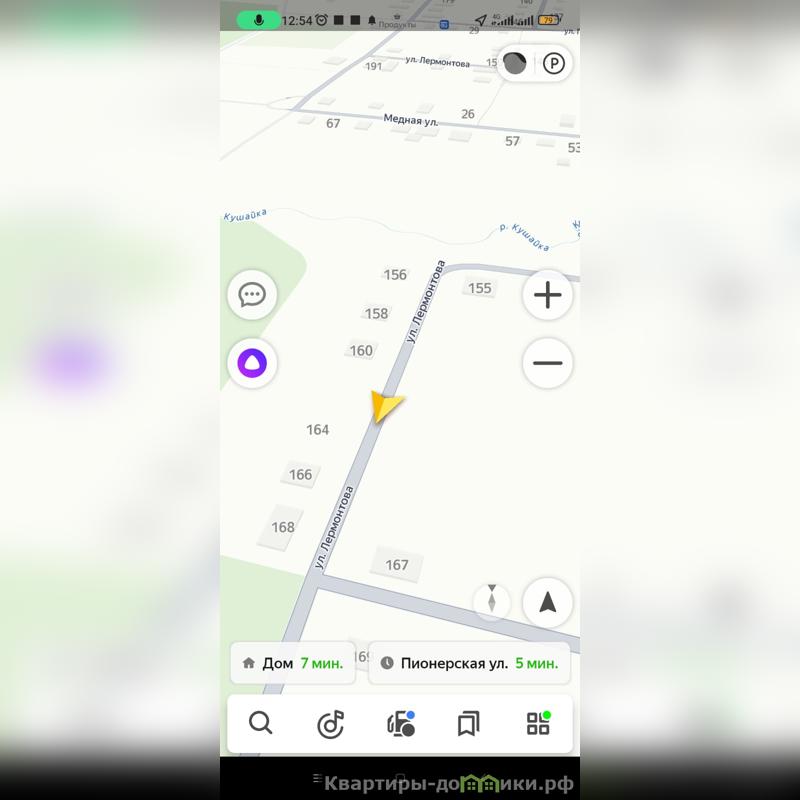The width and height of the screenshot is (800, 800).
Task: Open the main menu grid
Action: click(538, 723)
